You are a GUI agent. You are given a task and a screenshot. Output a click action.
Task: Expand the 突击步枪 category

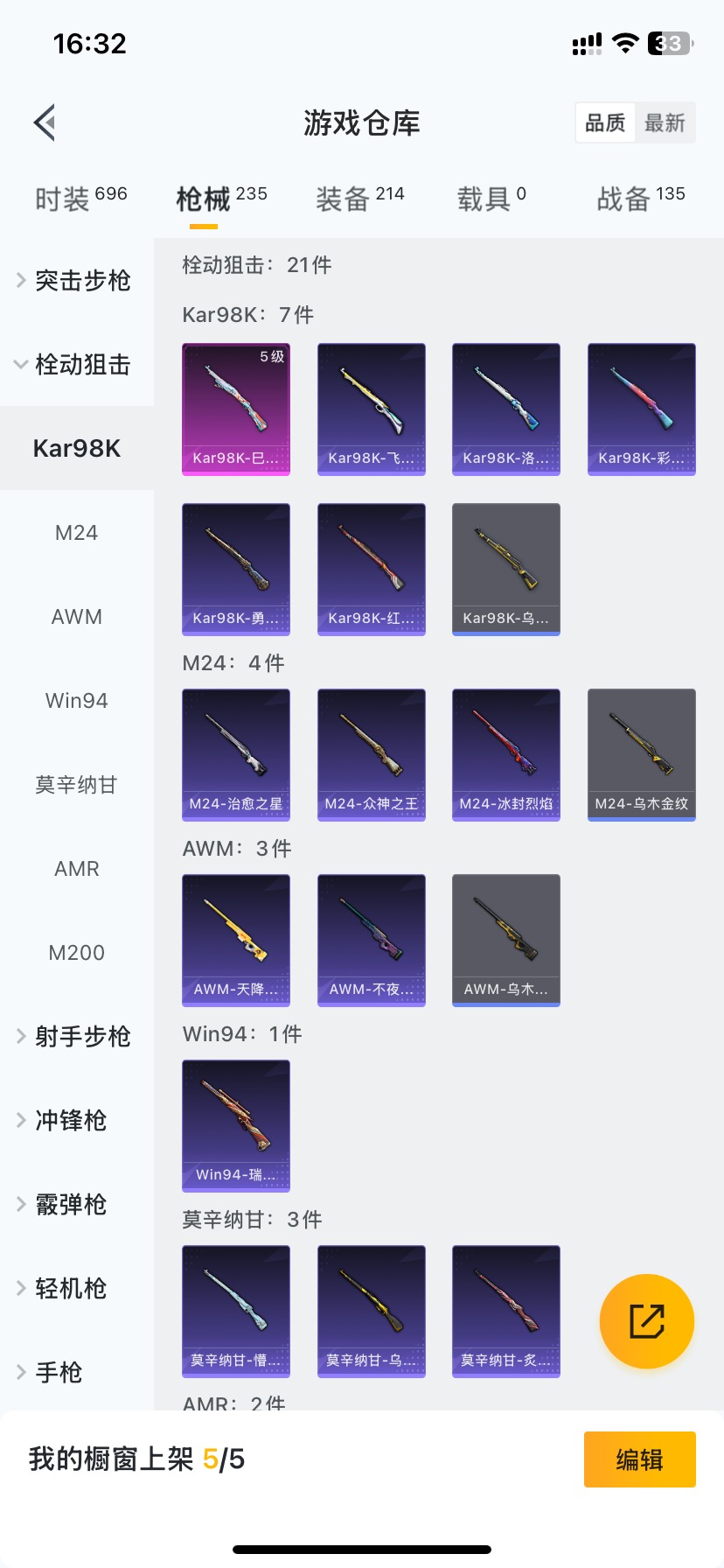coord(75,280)
